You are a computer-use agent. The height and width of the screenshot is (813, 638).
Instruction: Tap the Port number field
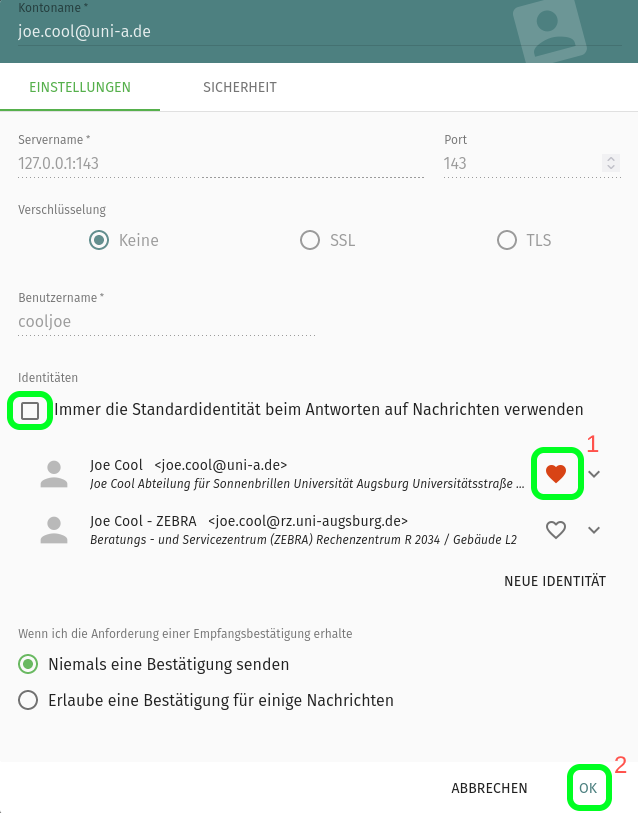pyautogui.click(x=520, y=163)
